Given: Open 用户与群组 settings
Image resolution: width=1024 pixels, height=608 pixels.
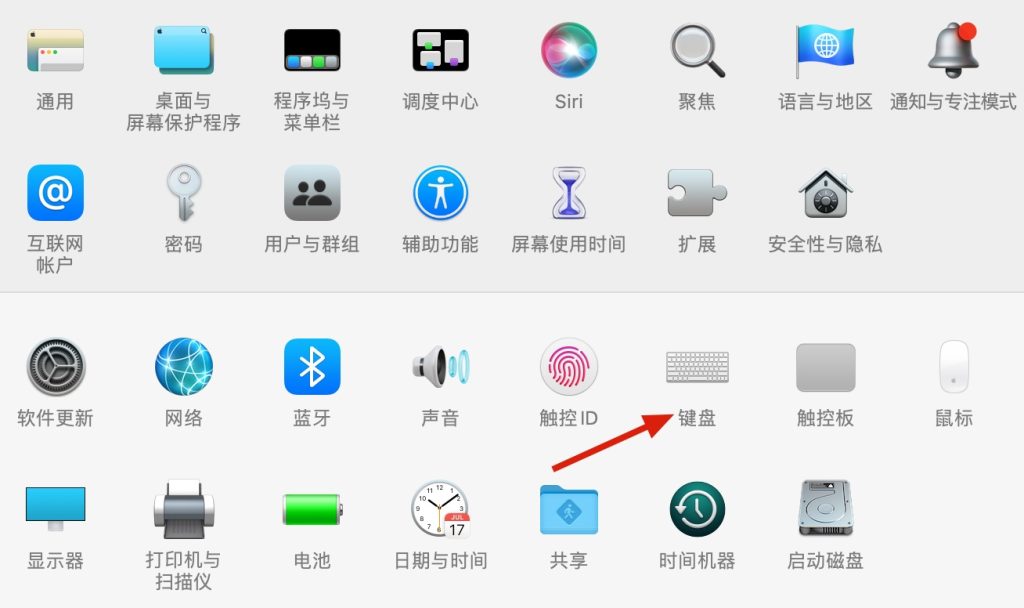Looking at the screenshot, I should (312, 193).
